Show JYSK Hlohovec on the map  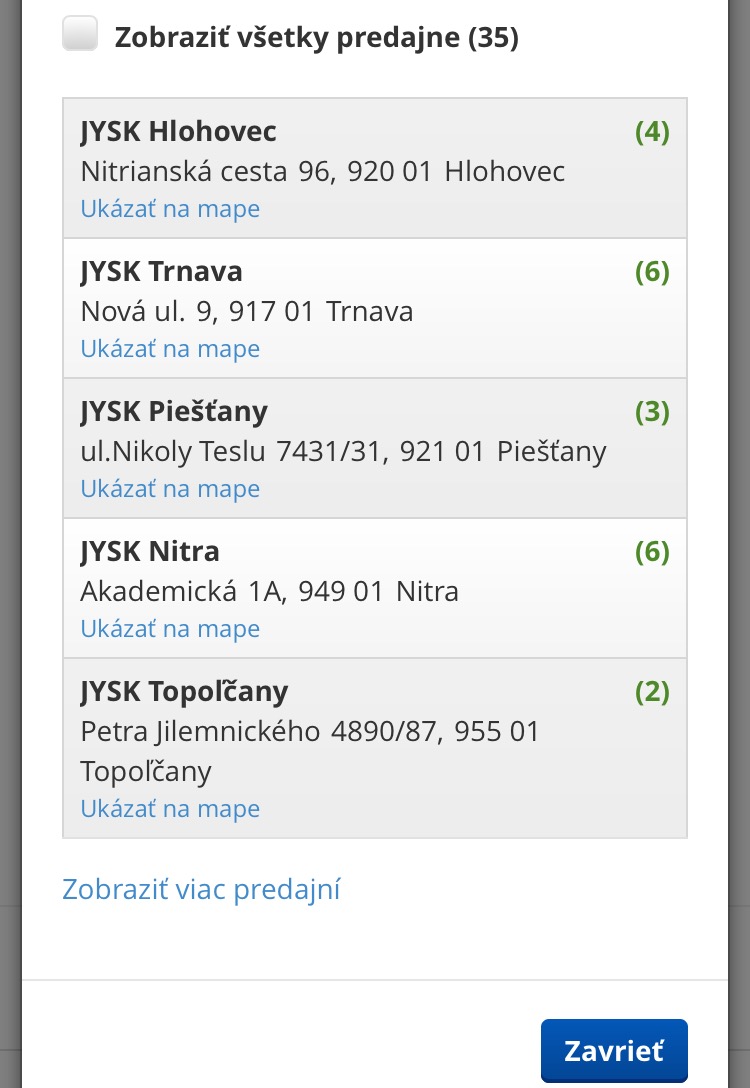coord(170,209)
